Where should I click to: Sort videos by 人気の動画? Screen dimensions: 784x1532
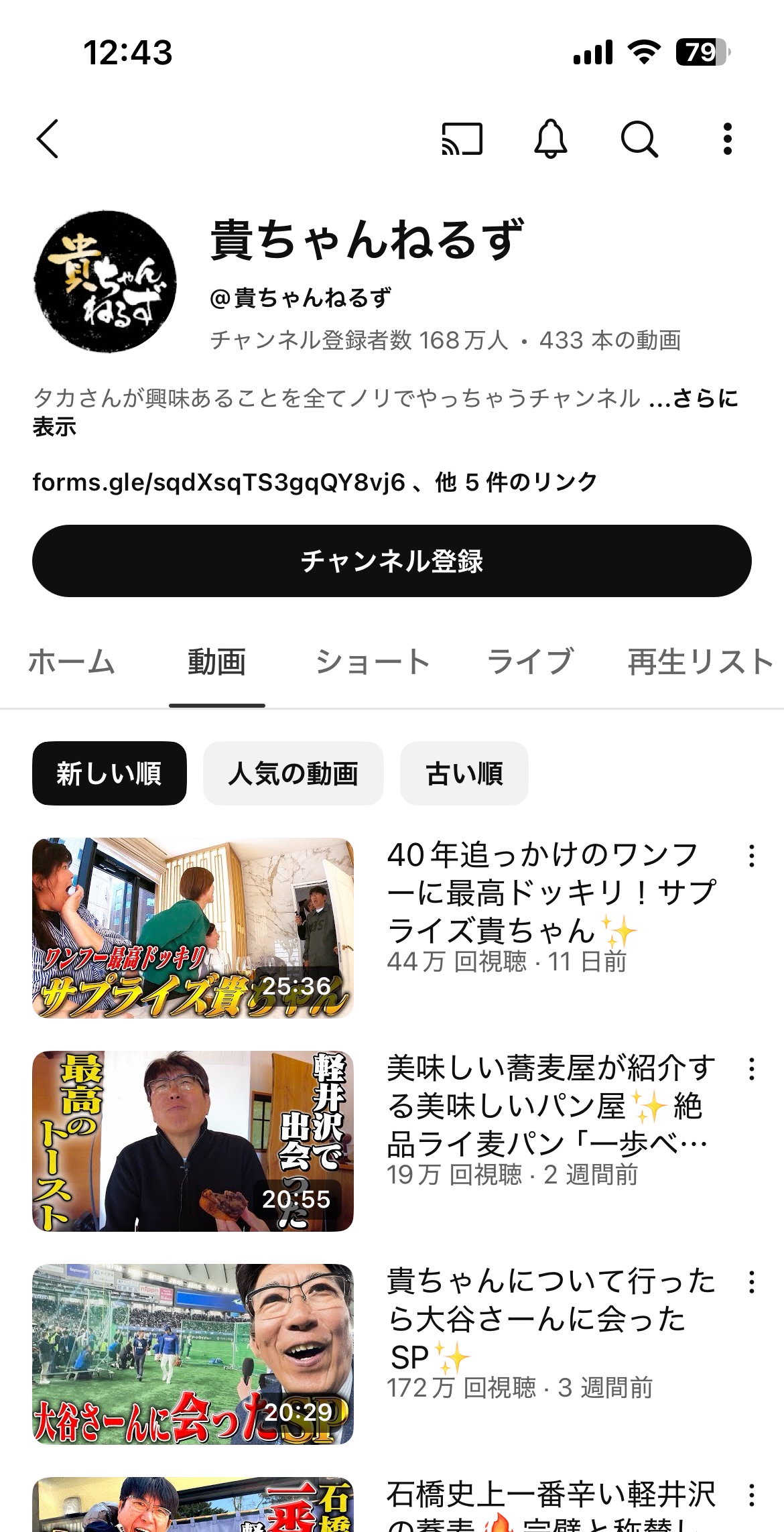[293, 773]
